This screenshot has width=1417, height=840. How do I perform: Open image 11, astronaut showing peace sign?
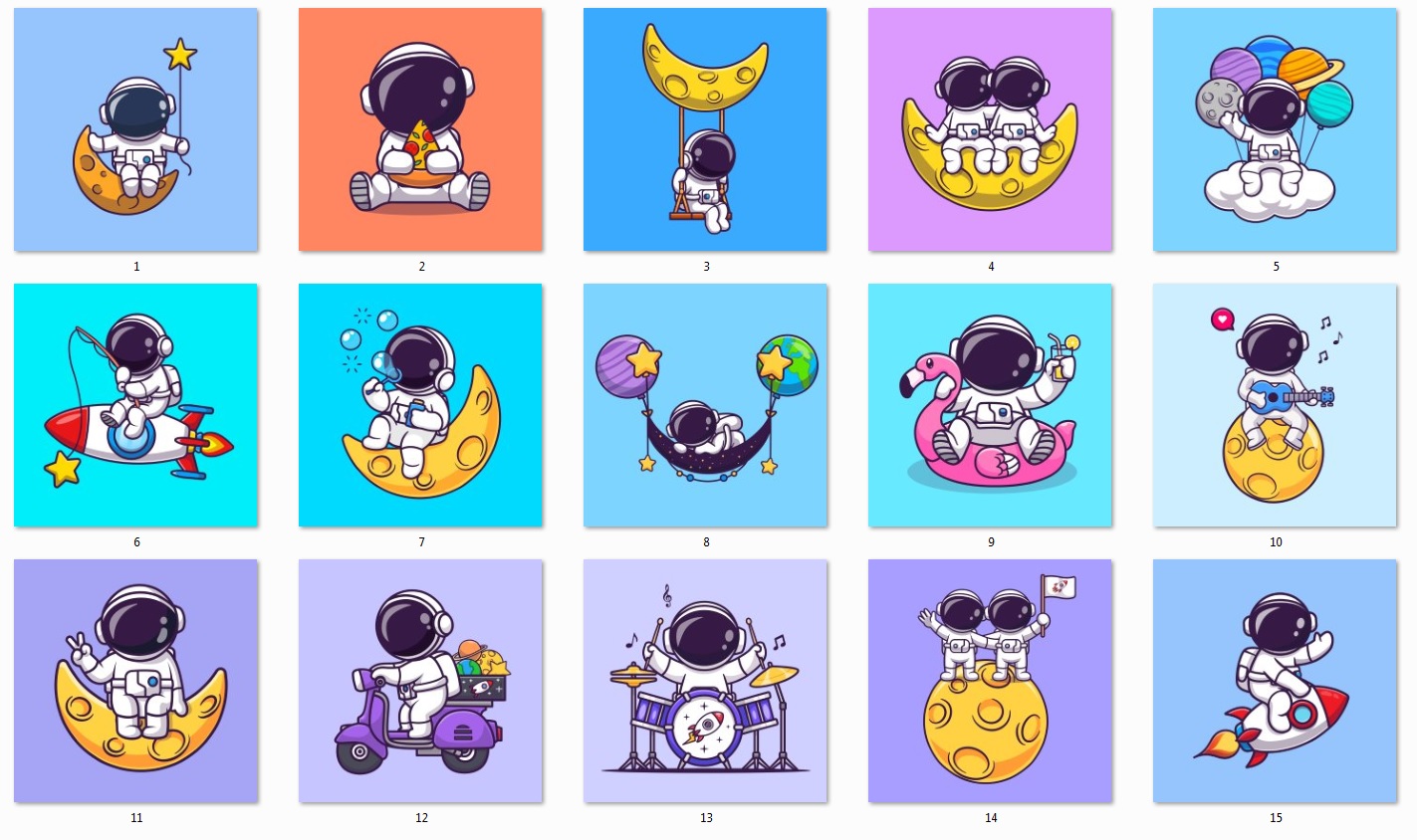click(x=135, y=681)
